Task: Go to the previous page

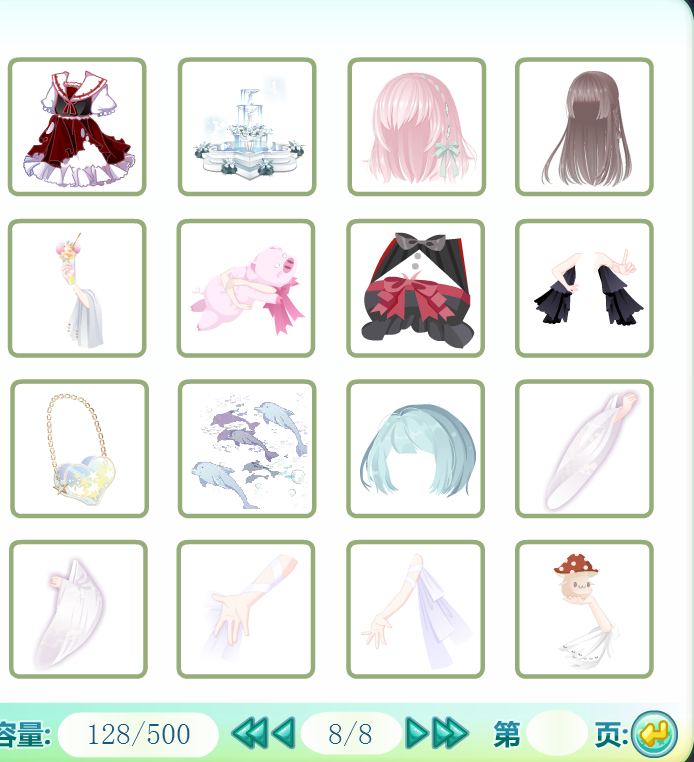Action: 283,734
